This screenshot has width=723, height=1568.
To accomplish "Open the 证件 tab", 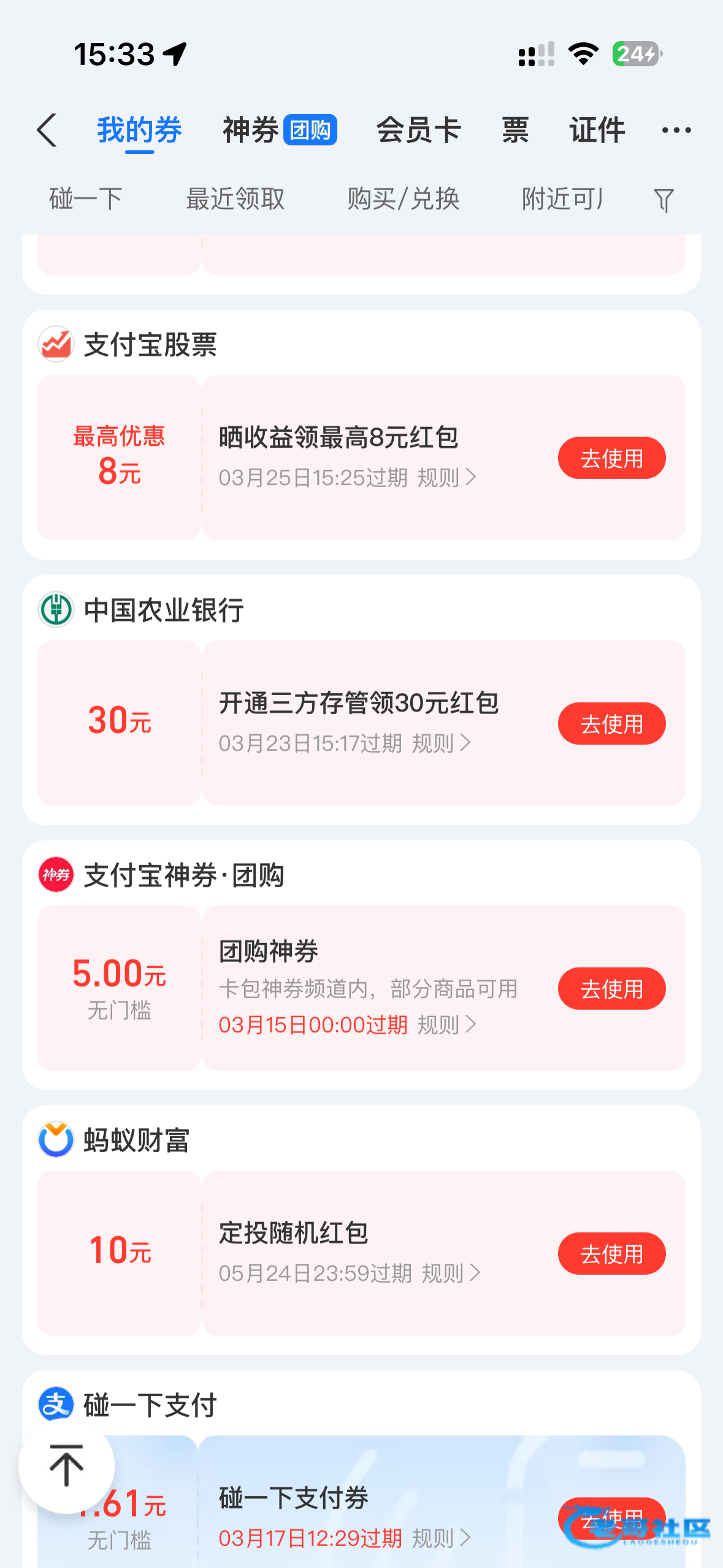I will coord(597,130).
